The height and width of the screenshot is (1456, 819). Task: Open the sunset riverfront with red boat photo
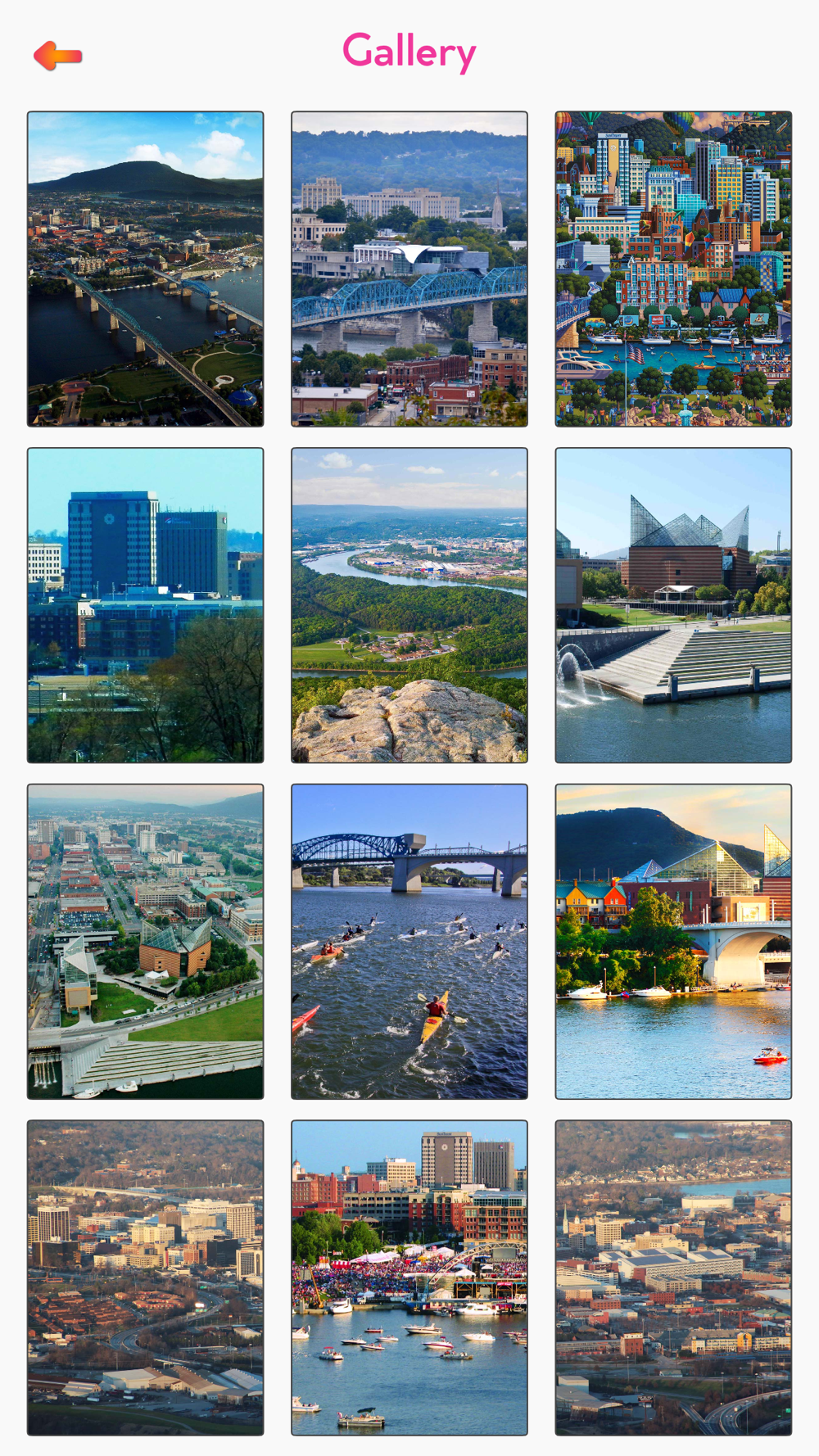(x=673, y=942)
